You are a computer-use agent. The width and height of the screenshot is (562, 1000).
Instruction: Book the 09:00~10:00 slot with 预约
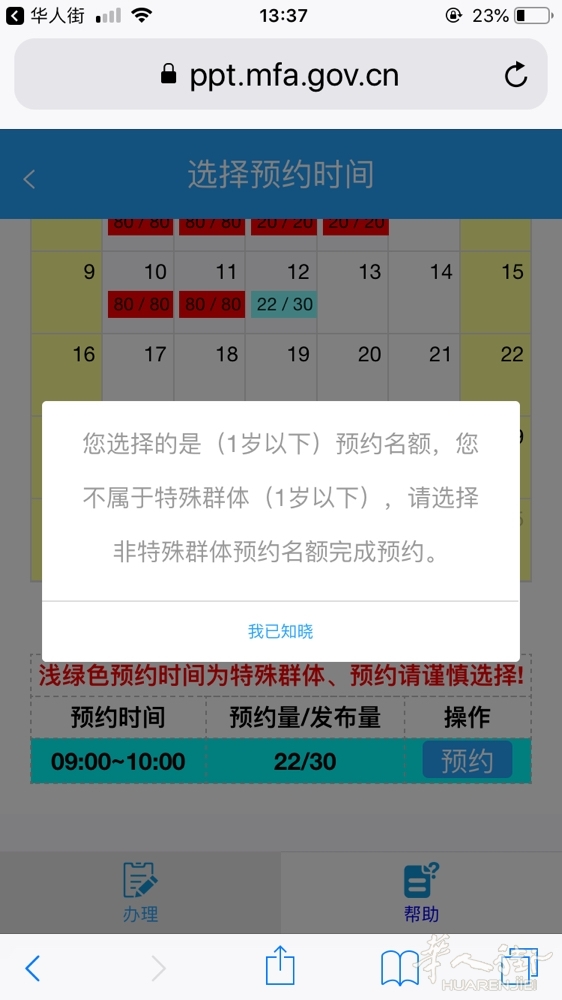click(467, 760)
